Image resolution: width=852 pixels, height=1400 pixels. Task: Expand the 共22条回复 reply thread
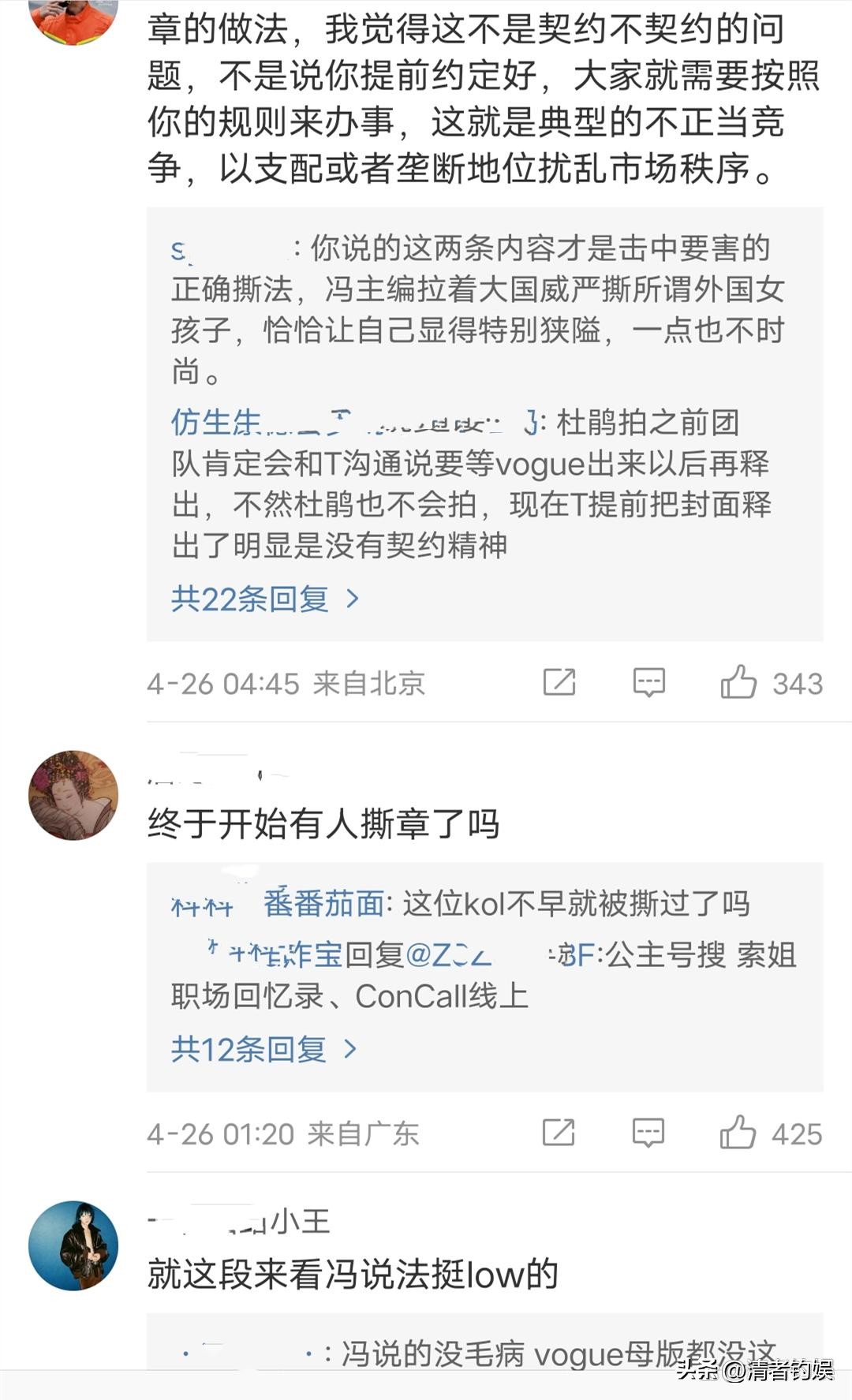click(265, 599)
